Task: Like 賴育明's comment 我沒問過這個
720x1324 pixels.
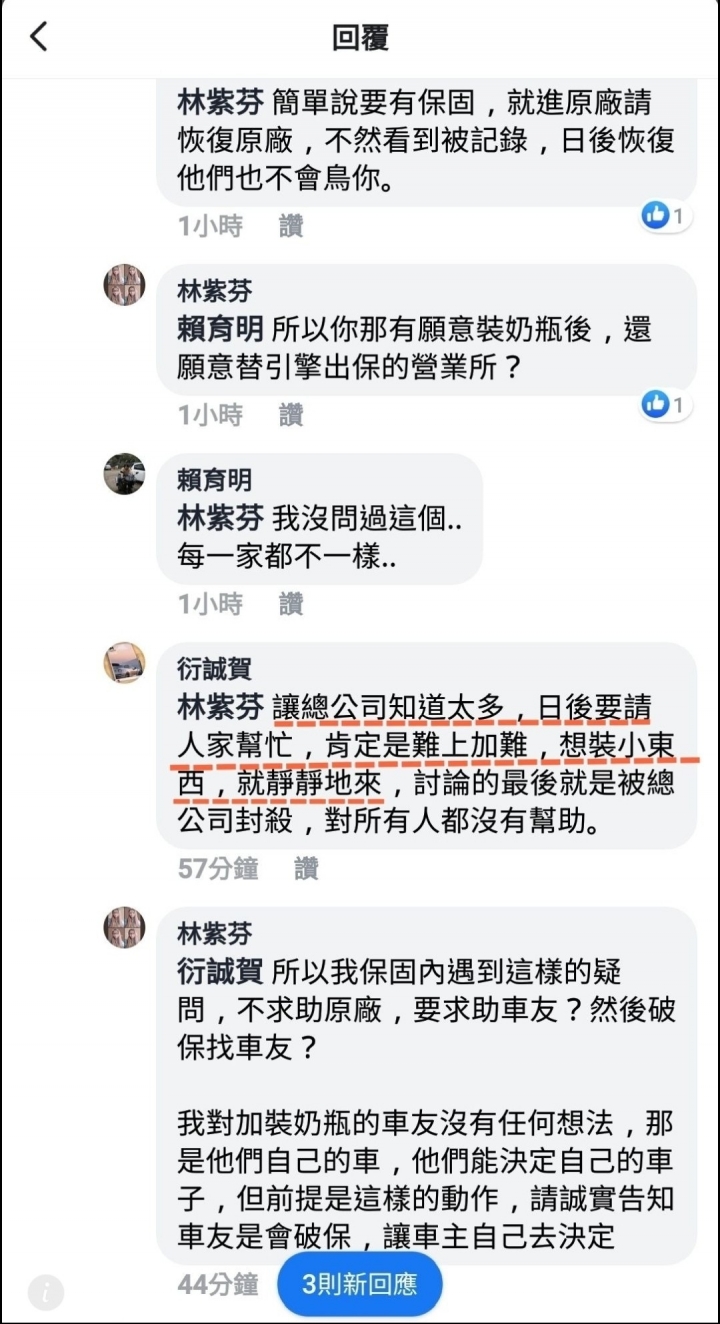Action: 291,603
